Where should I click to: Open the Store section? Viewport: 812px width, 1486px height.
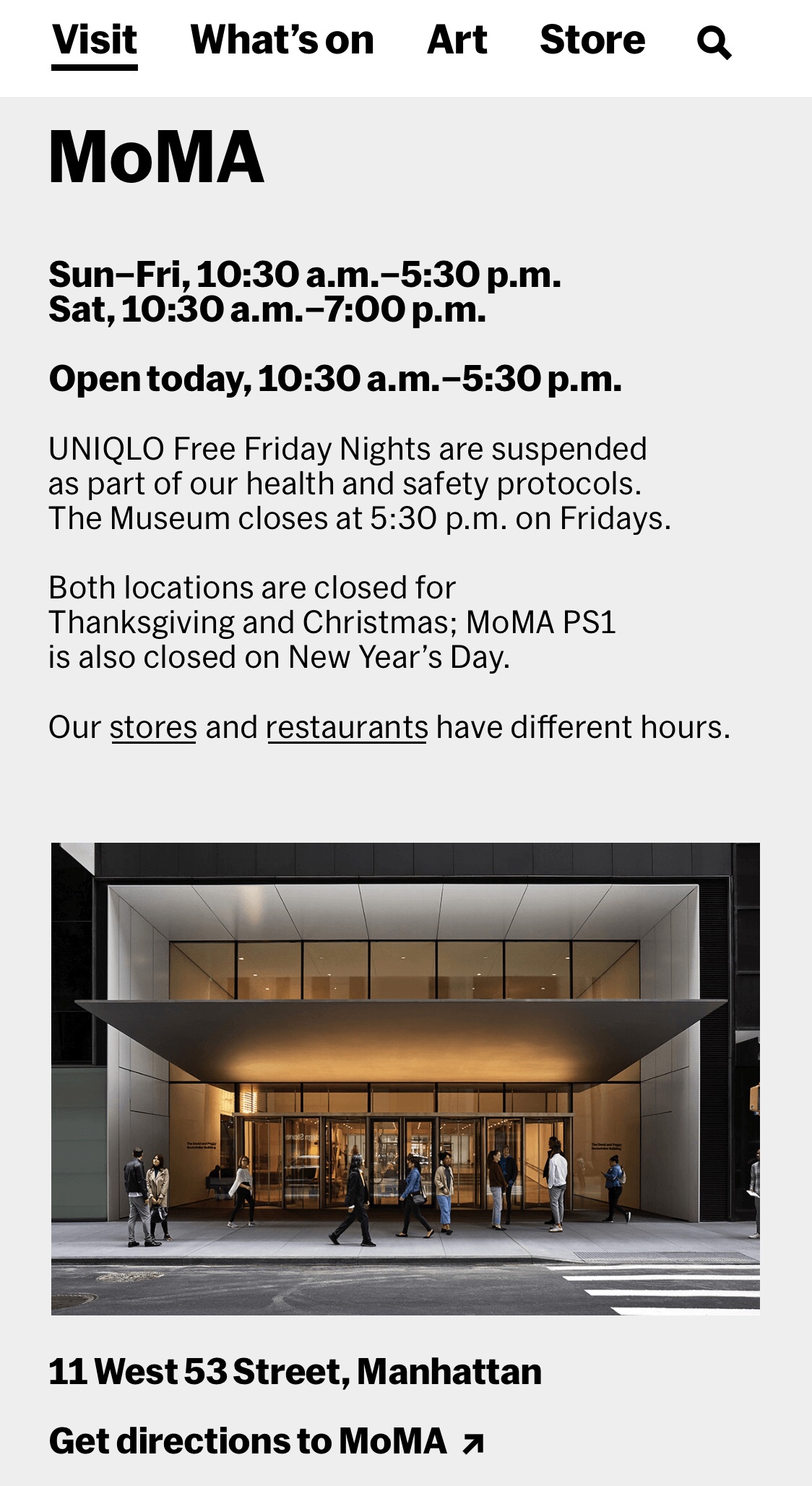(592, 40)
